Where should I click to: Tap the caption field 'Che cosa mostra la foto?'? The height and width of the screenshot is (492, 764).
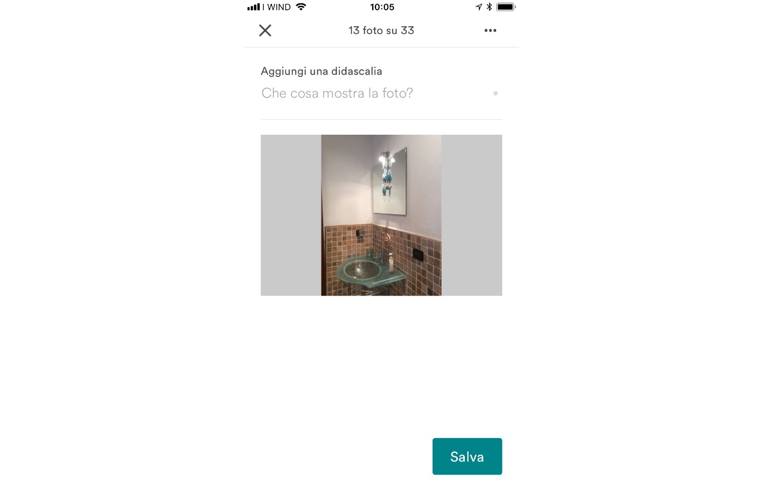[370, 93]
